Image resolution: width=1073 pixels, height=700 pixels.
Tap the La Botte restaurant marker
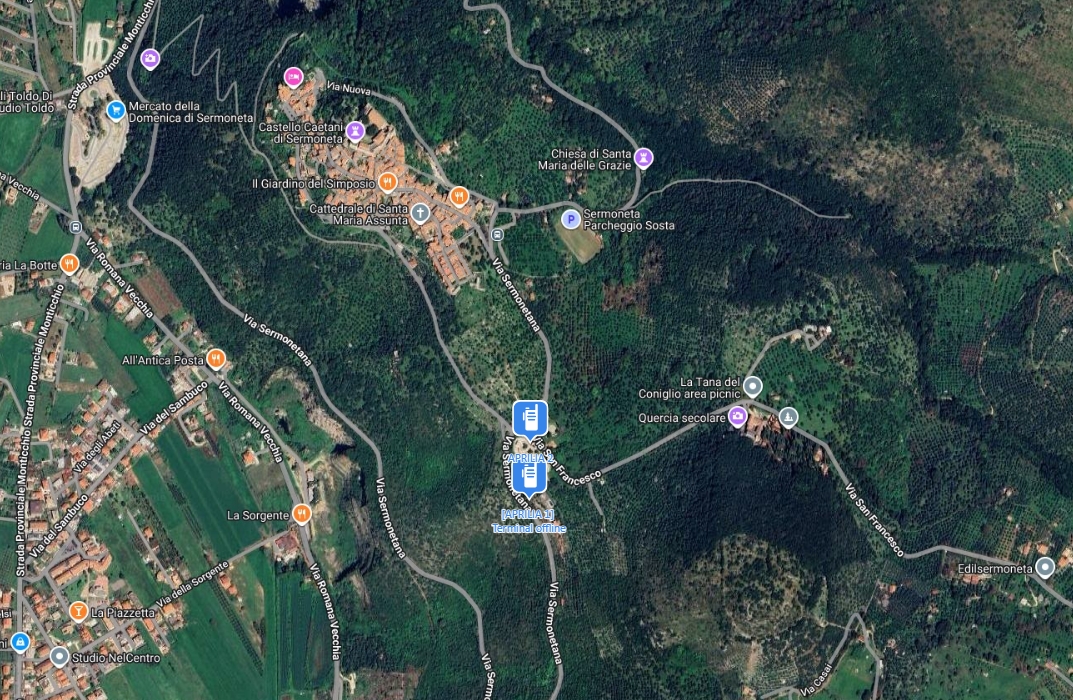click(x=69, y=264)
